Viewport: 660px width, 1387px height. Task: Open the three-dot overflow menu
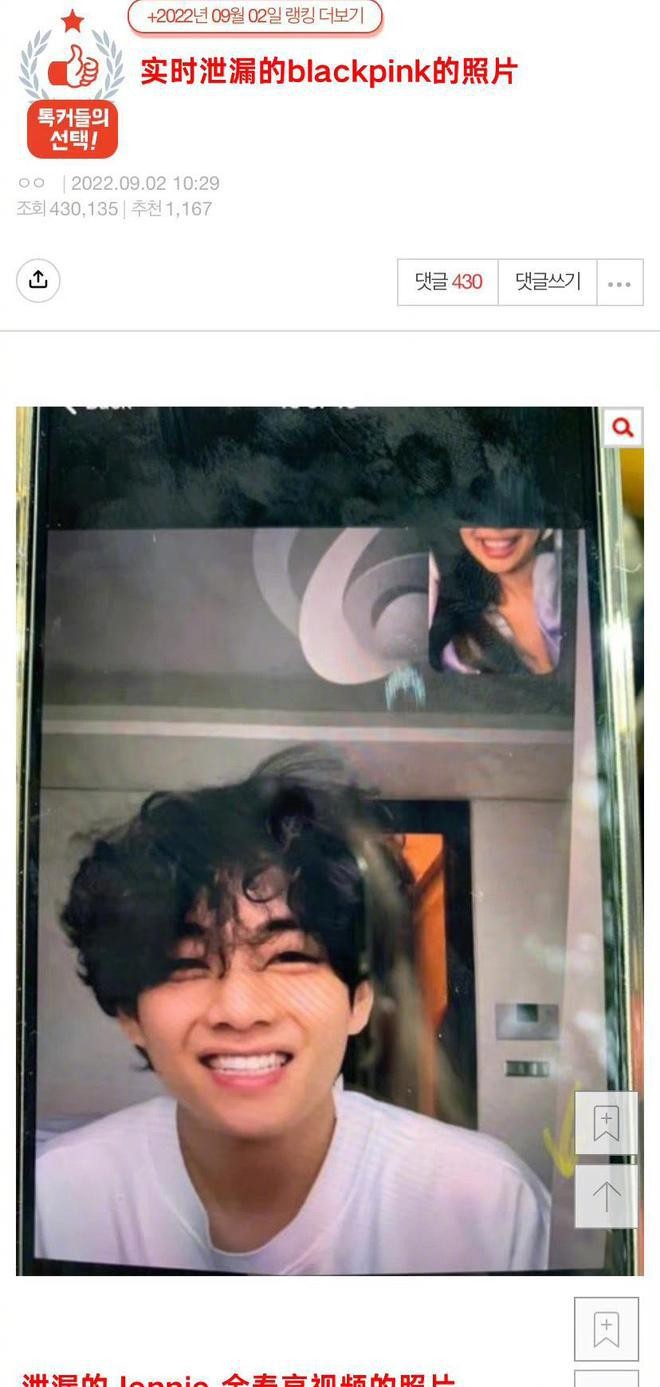click(x=619, y=283)
